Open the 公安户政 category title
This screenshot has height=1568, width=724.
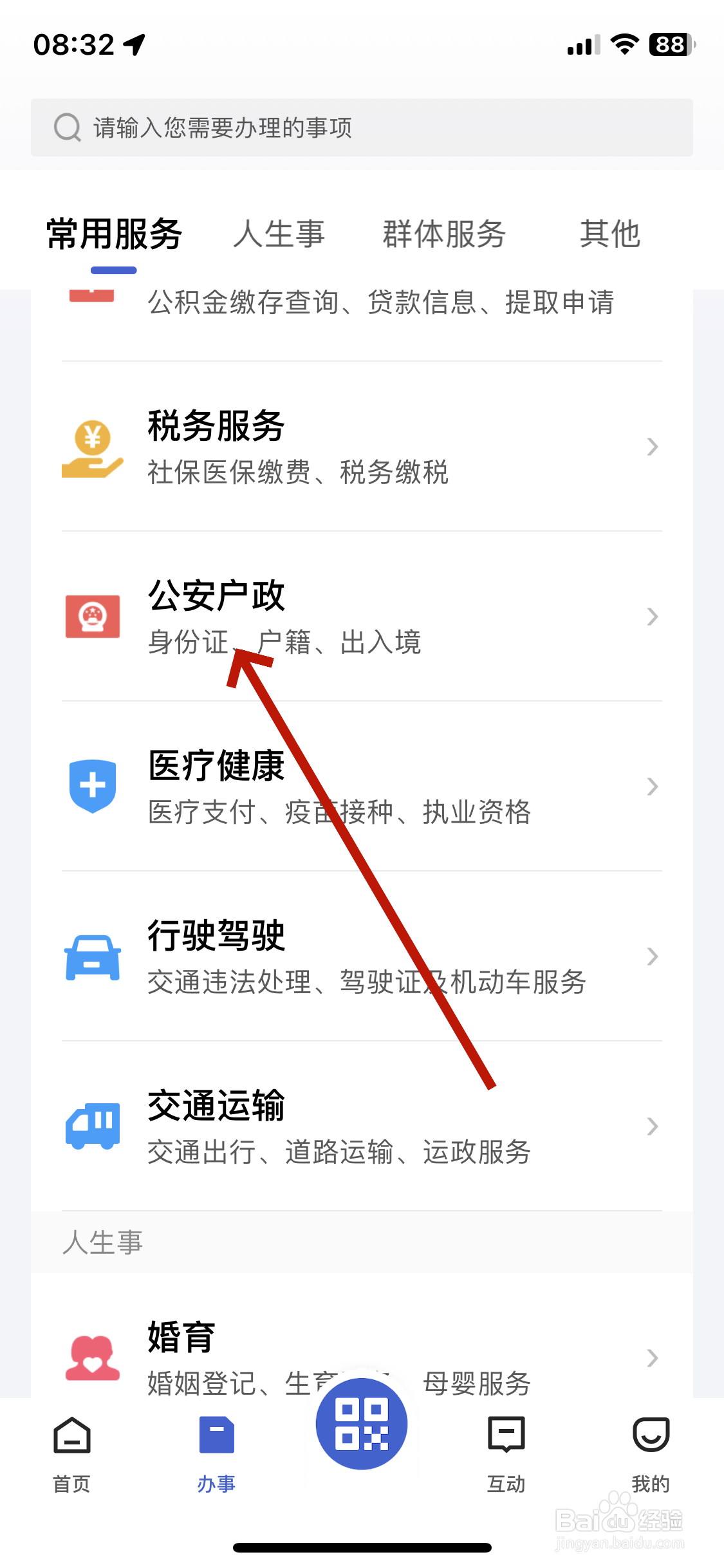[x=217, y=595]
